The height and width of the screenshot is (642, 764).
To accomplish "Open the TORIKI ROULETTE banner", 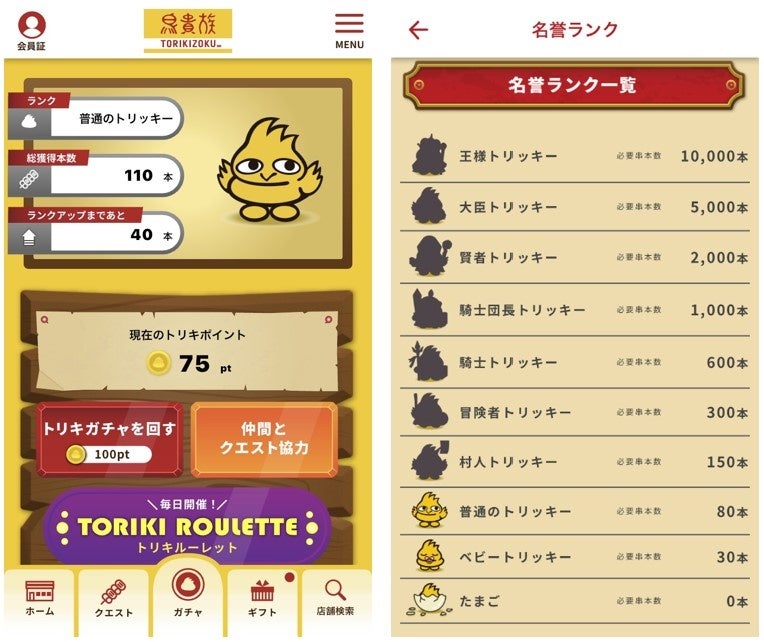I will coord(187,527).
